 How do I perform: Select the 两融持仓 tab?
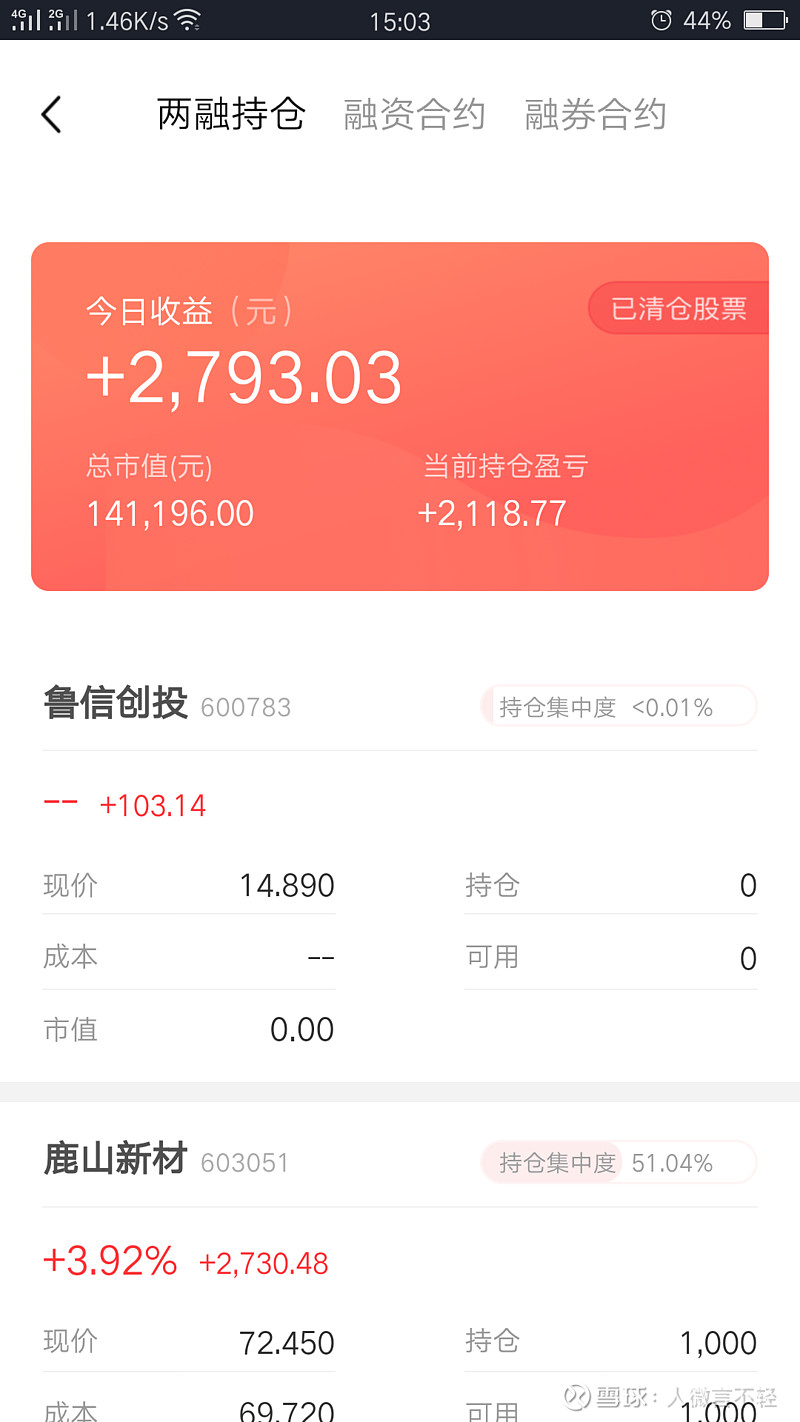231,115
